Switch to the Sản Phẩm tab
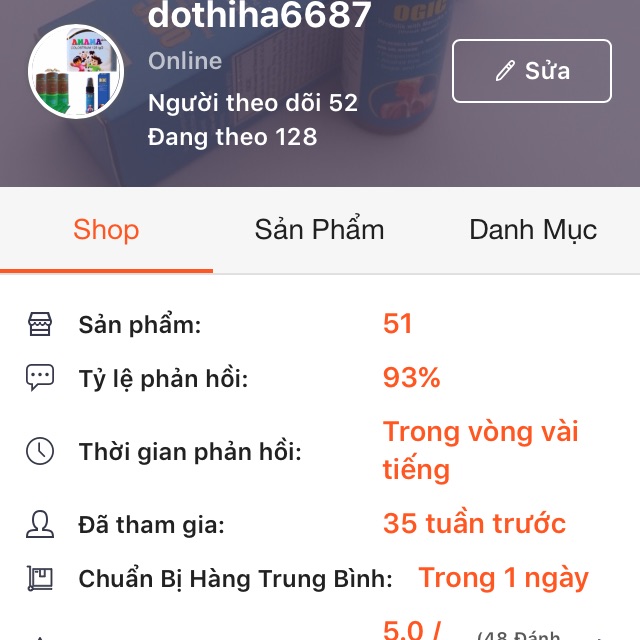 [319, 230]
